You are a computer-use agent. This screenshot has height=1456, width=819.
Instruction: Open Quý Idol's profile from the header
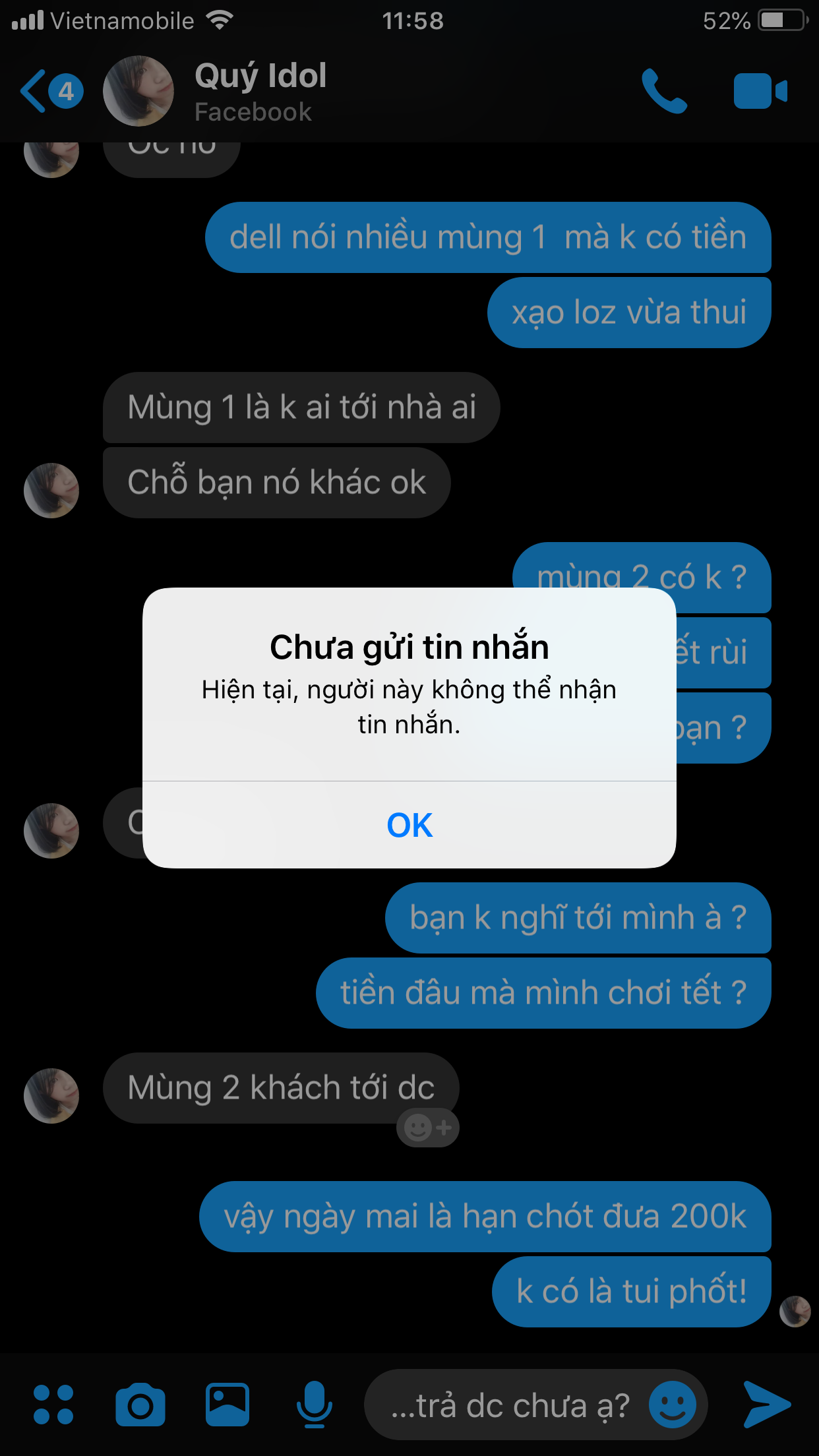[x=260, y=91]
